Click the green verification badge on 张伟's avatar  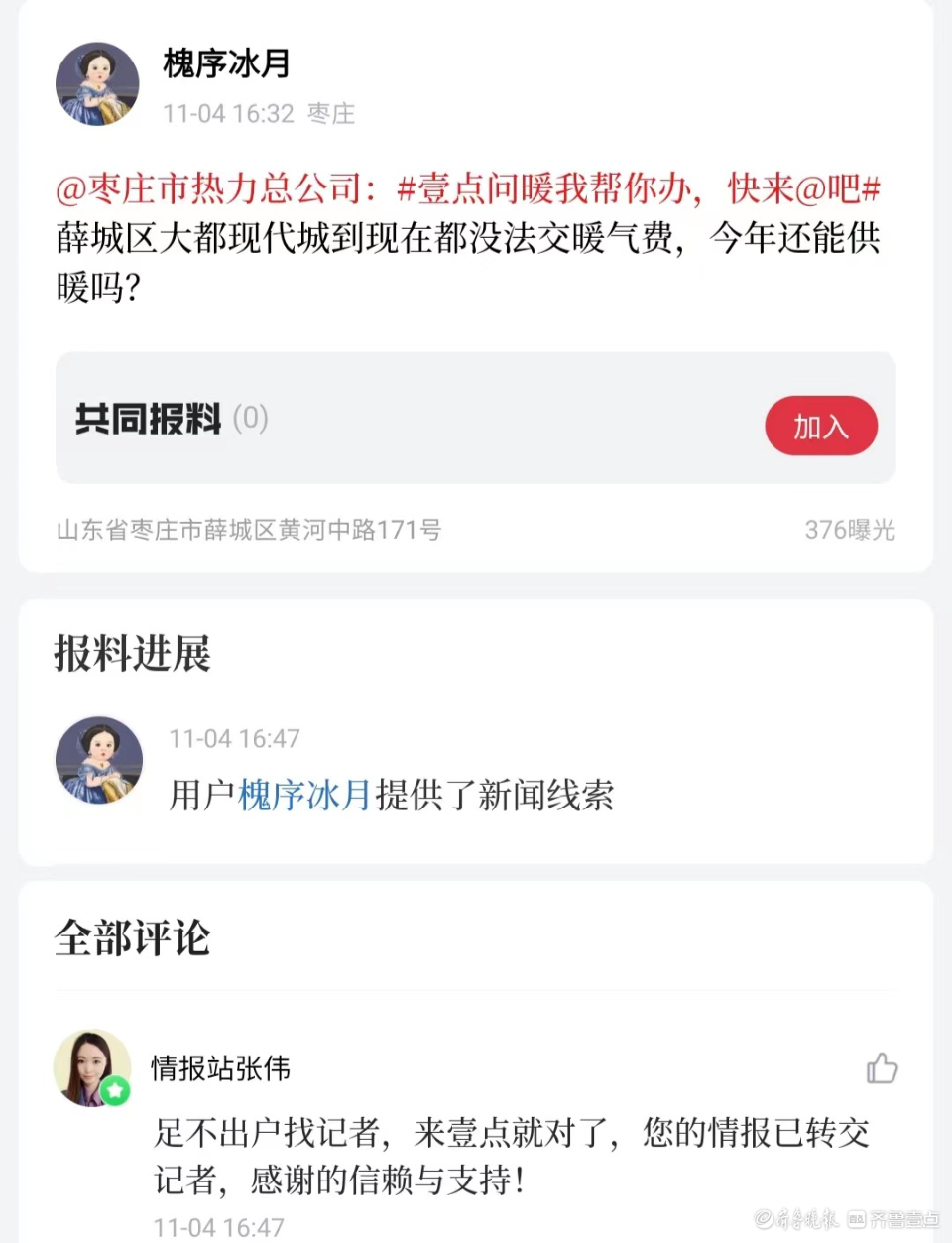click(118, 1091)
